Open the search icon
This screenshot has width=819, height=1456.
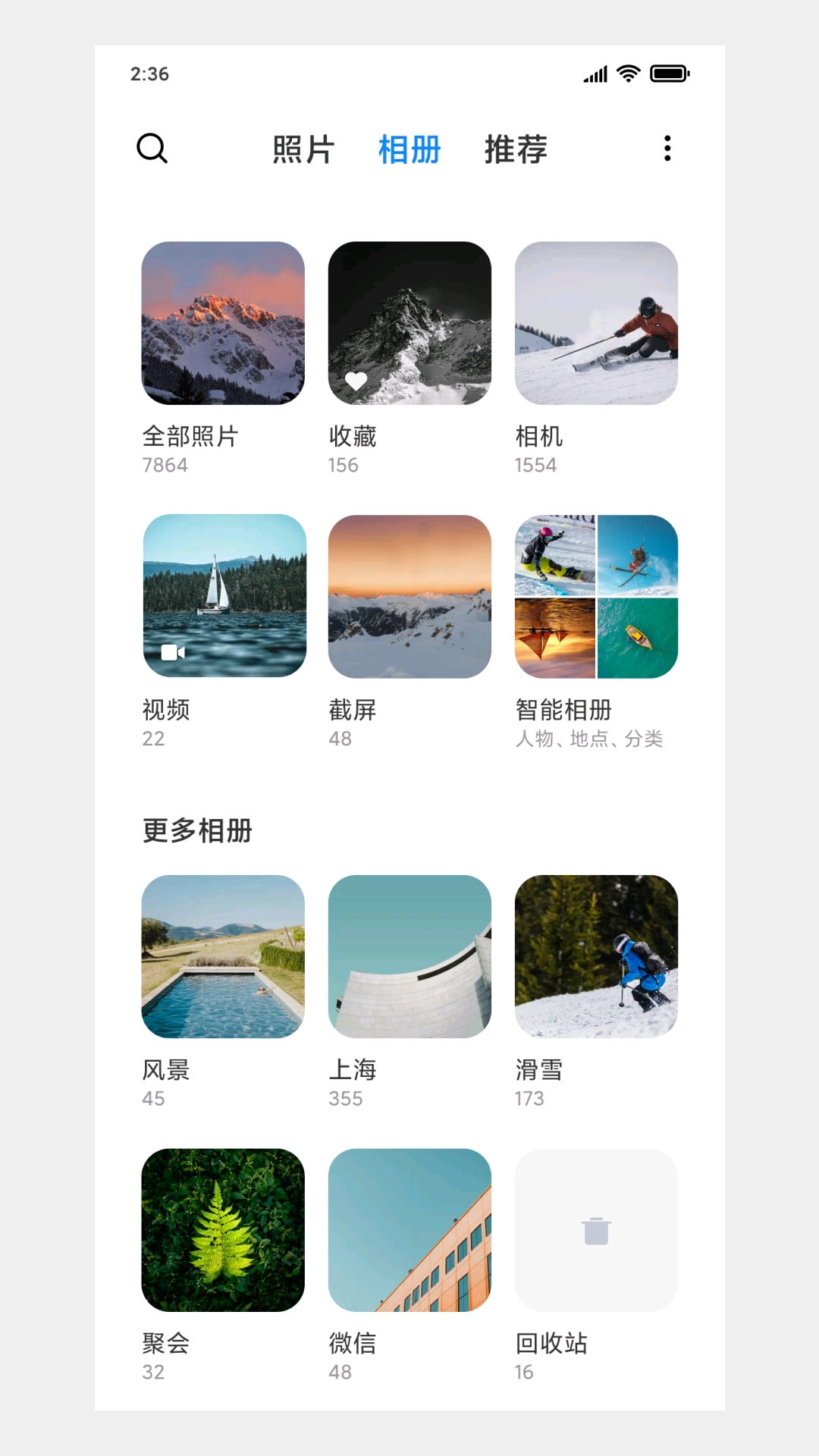coord(152,149)
